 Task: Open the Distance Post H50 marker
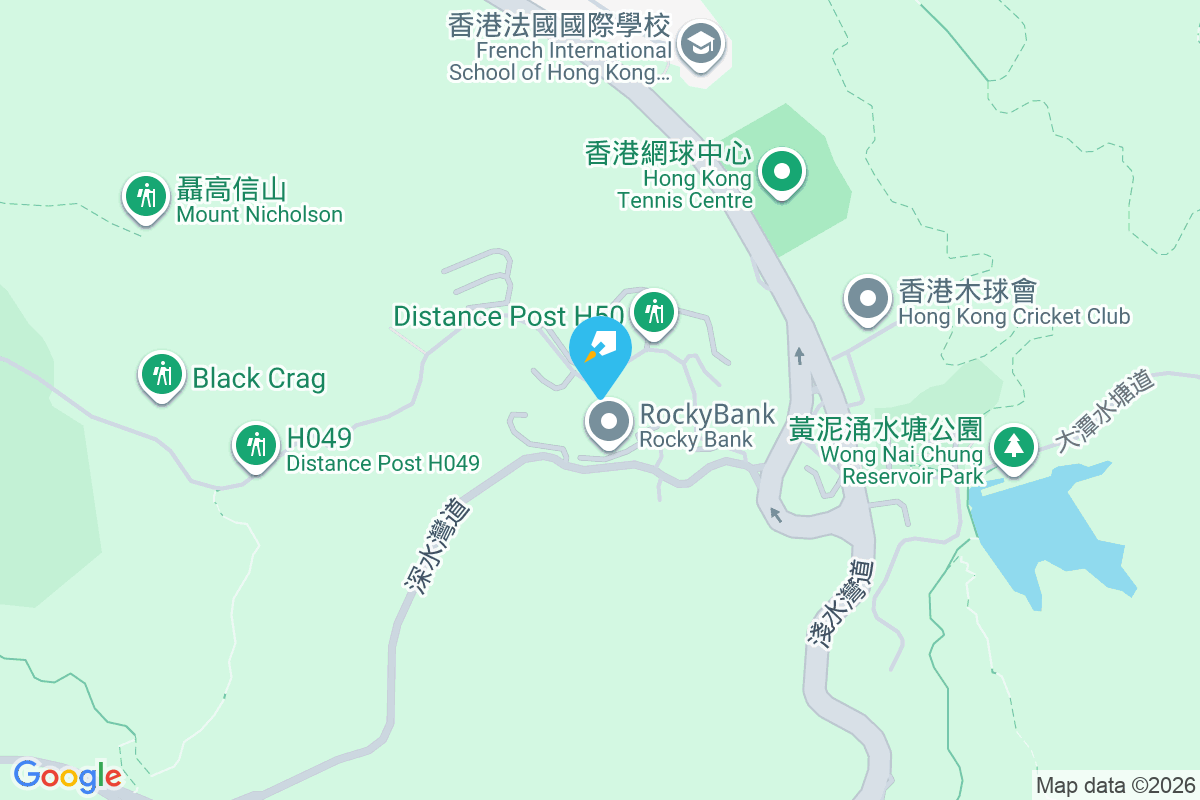pyautogui.click(x=654, y=312)
